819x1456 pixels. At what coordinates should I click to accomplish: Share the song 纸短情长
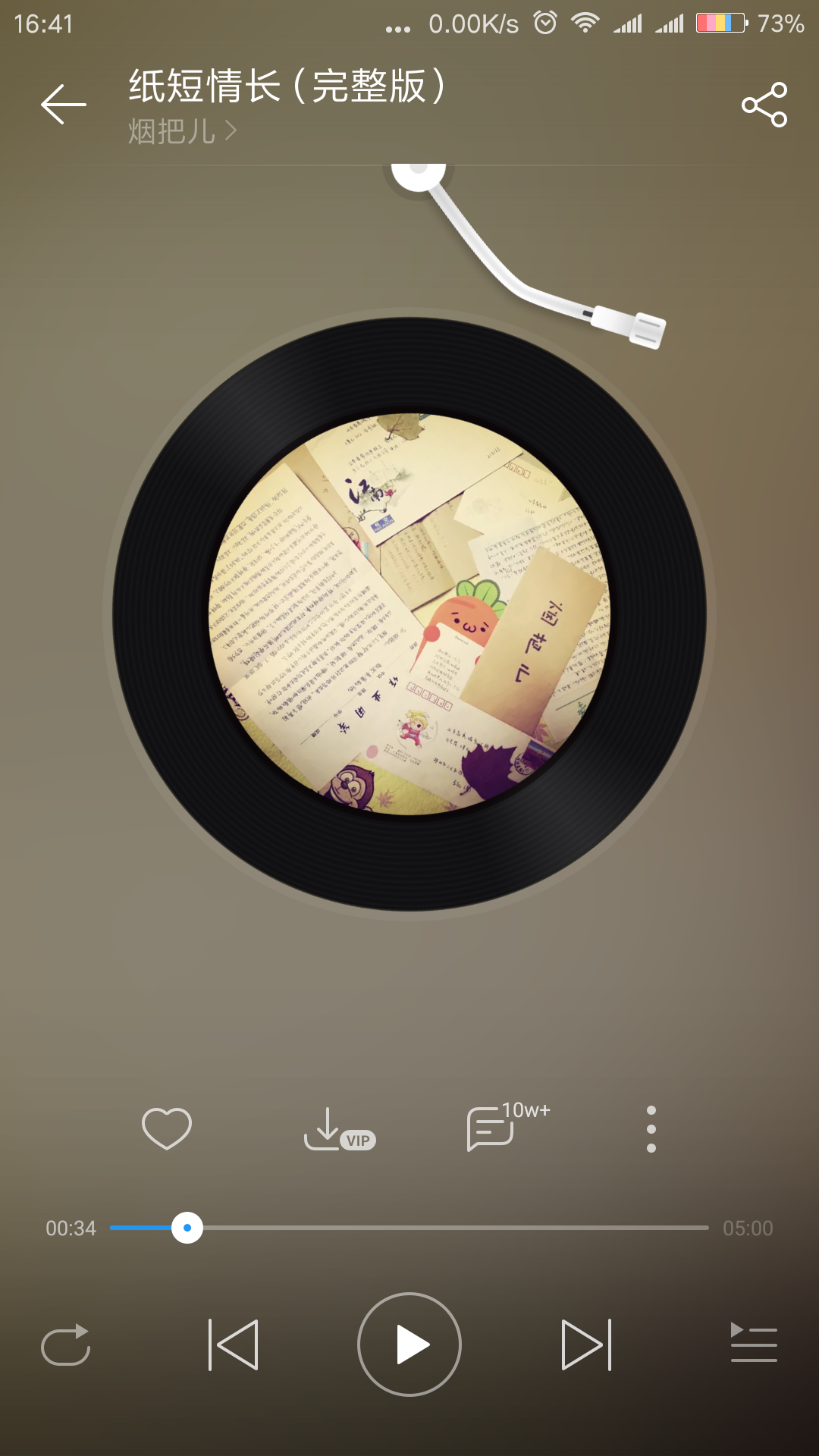764,105
